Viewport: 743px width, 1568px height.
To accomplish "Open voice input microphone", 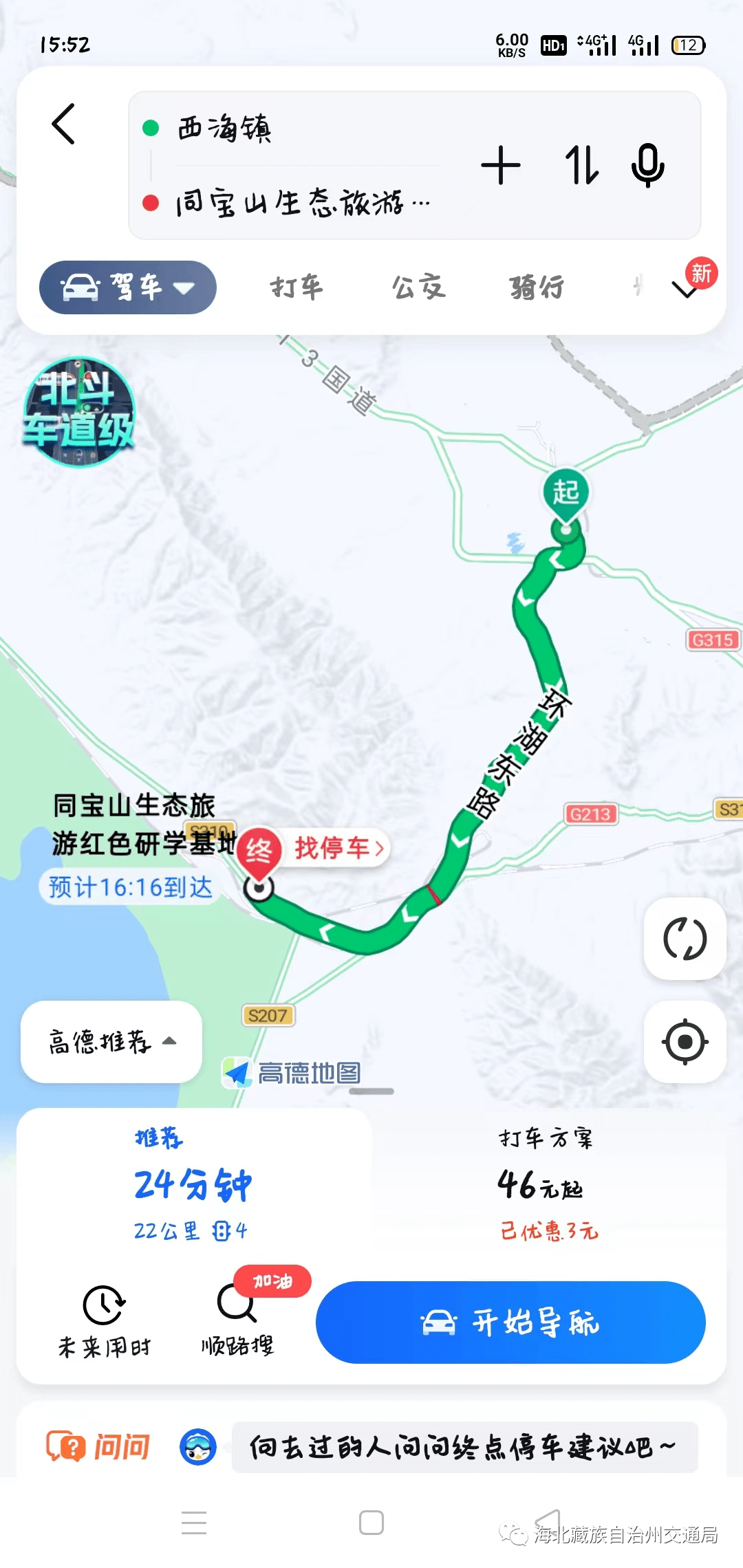I will [647, 166].
